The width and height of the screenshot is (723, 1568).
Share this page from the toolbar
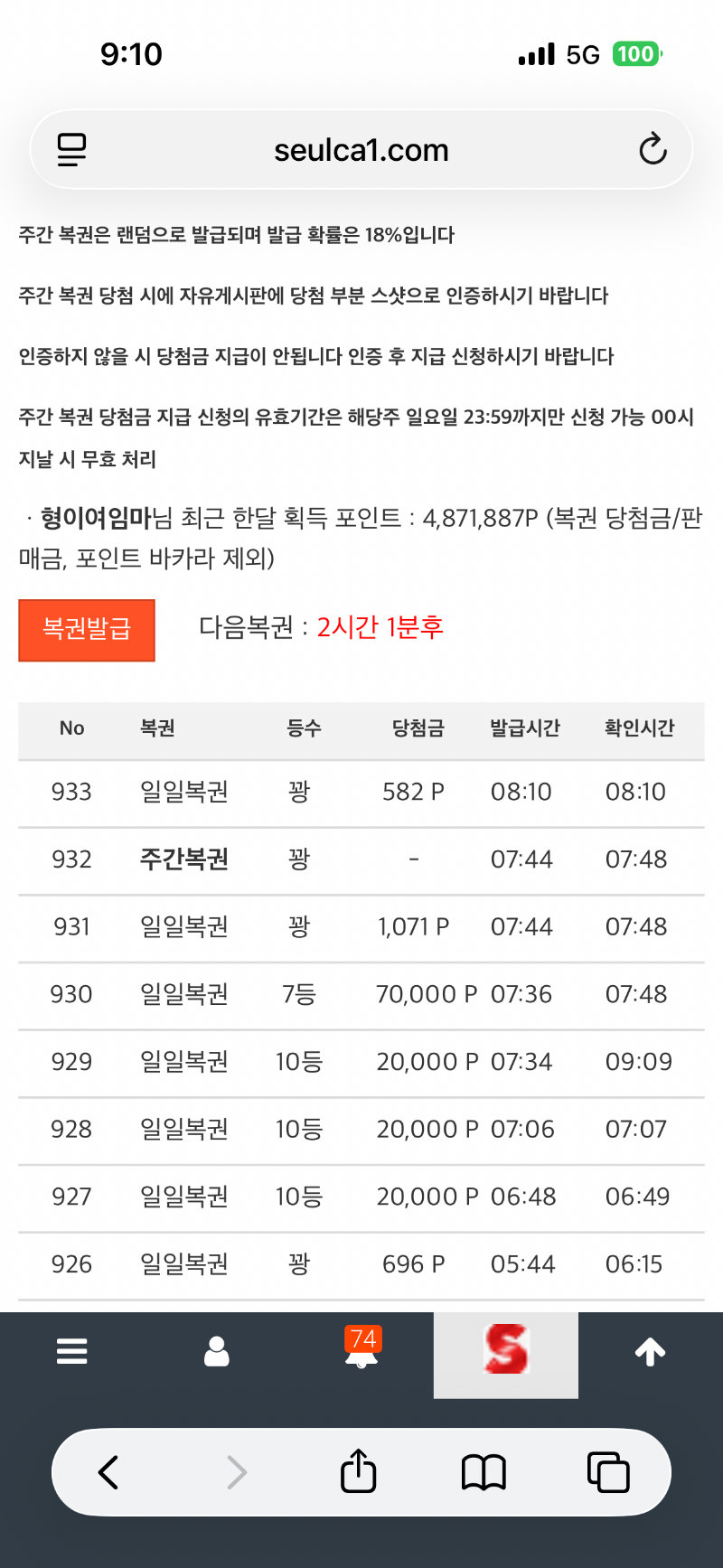(359, 1472)
